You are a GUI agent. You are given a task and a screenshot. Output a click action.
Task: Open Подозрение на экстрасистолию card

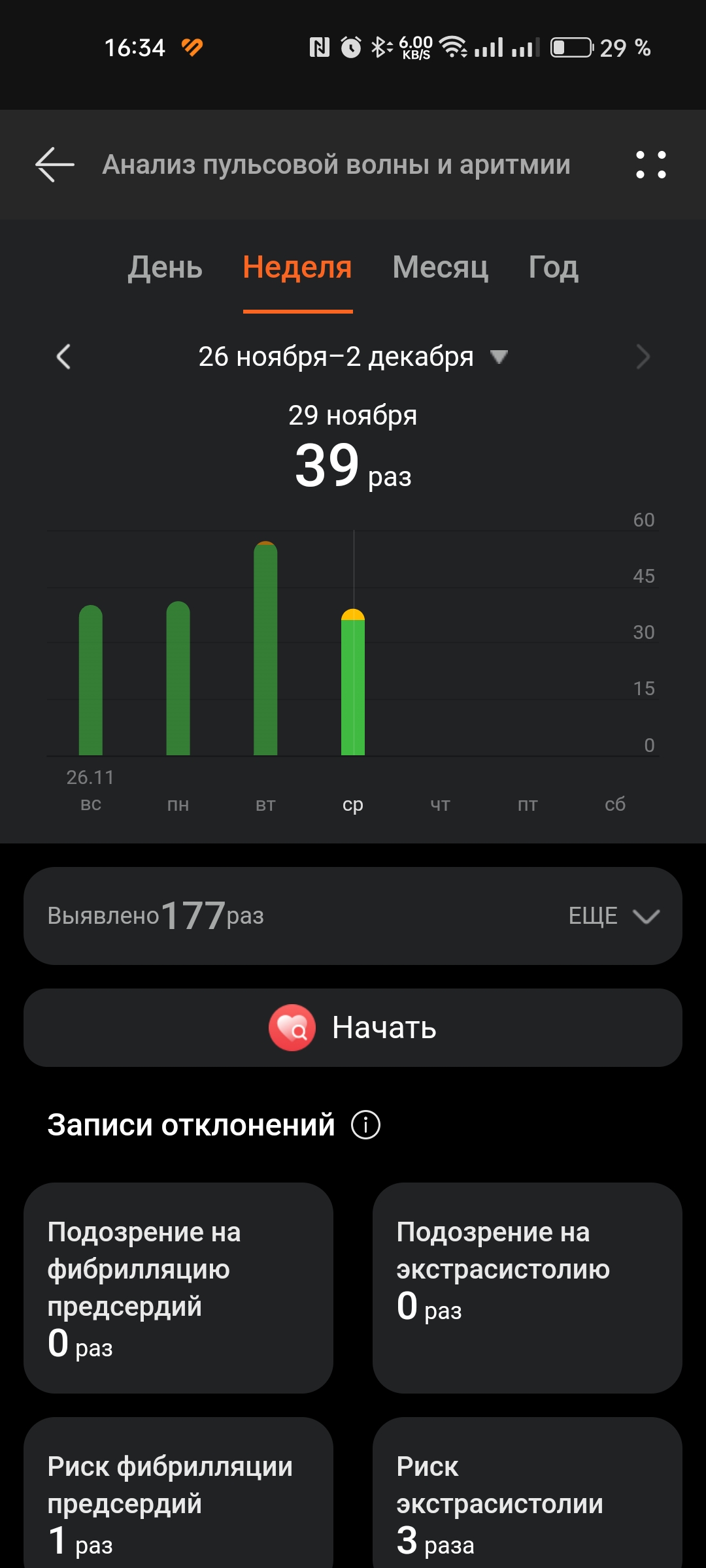(x=528, y=1288)
